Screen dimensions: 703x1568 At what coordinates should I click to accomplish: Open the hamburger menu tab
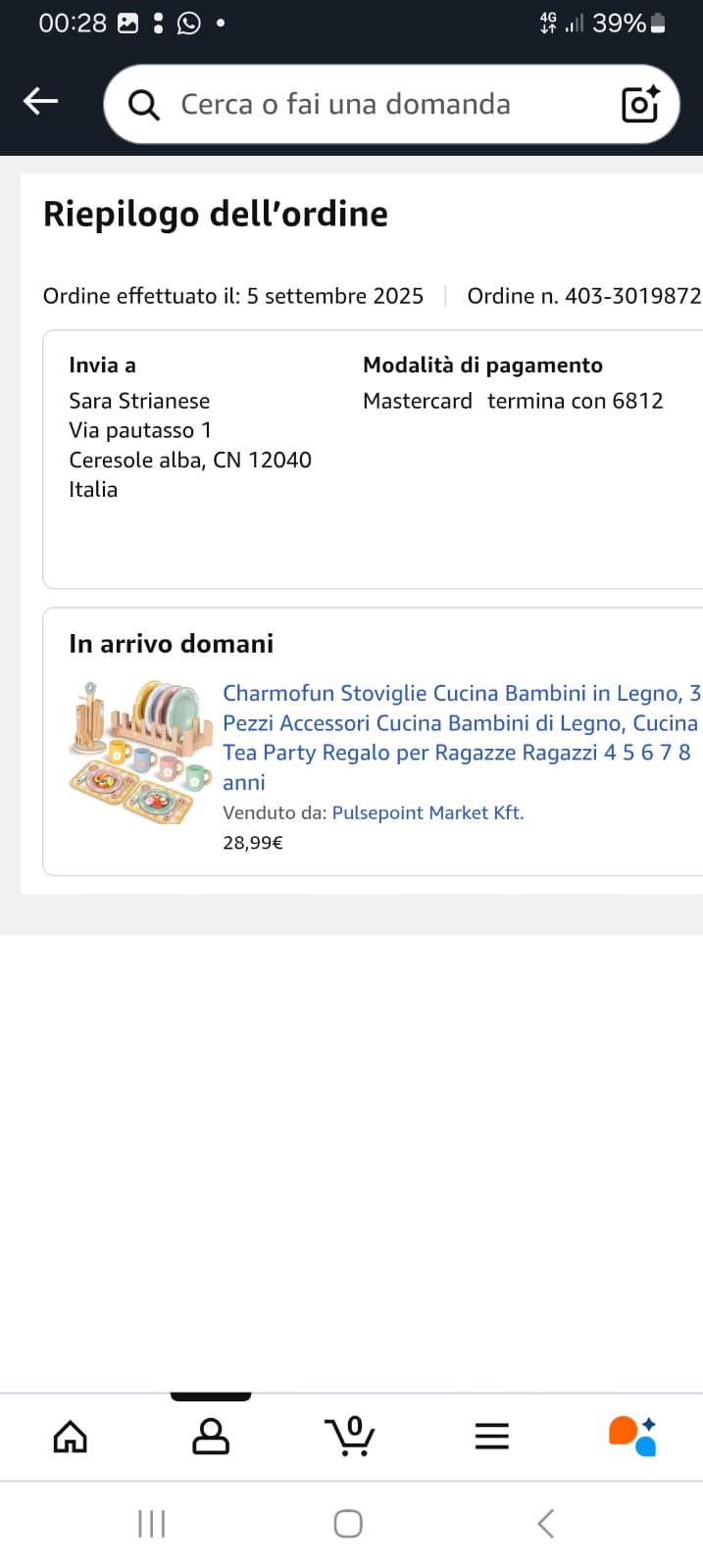point(491,1437)
